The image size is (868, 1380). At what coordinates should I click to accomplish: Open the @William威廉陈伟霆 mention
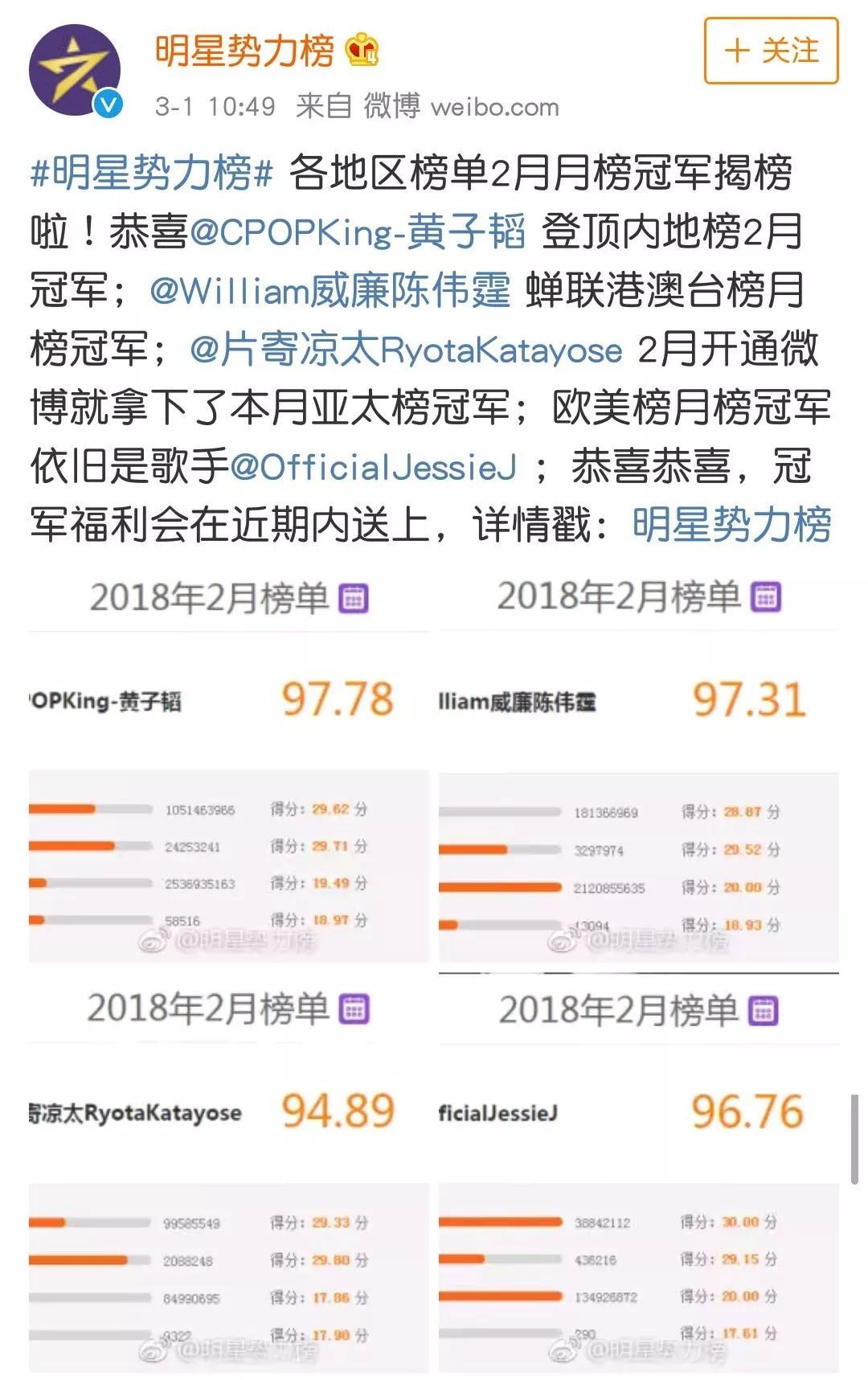click(330, 291)
